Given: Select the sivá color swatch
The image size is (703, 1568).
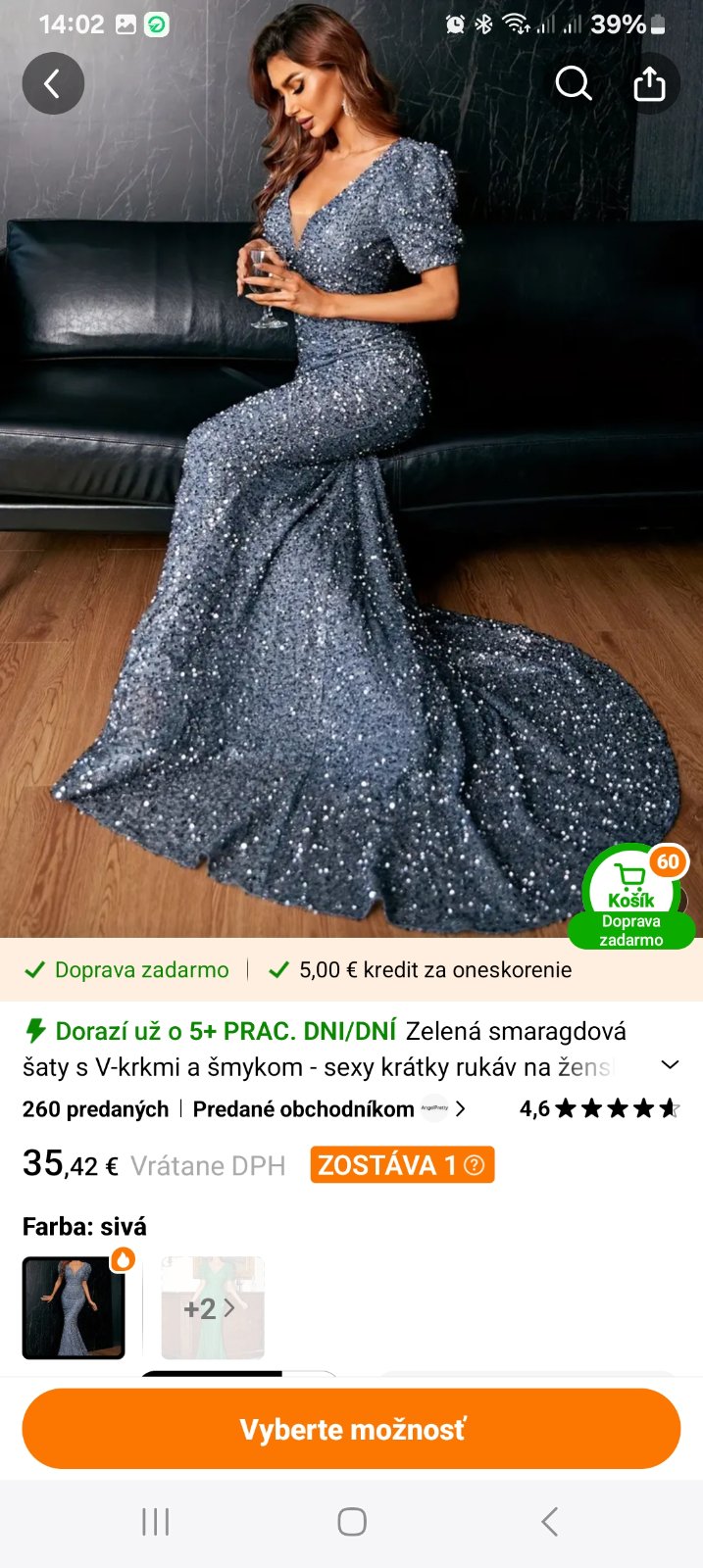Looking at the screenshot, I should point(74,1307).
